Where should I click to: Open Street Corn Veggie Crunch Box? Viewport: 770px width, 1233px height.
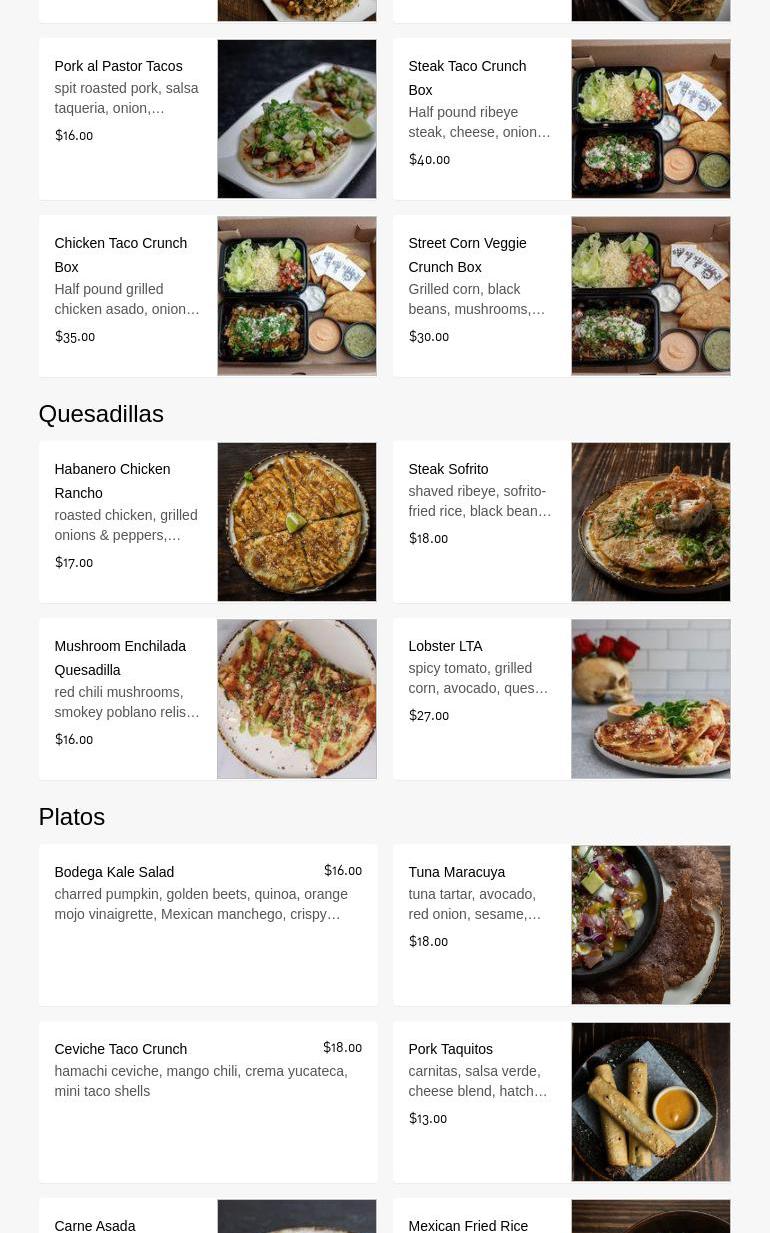[561, 296]
